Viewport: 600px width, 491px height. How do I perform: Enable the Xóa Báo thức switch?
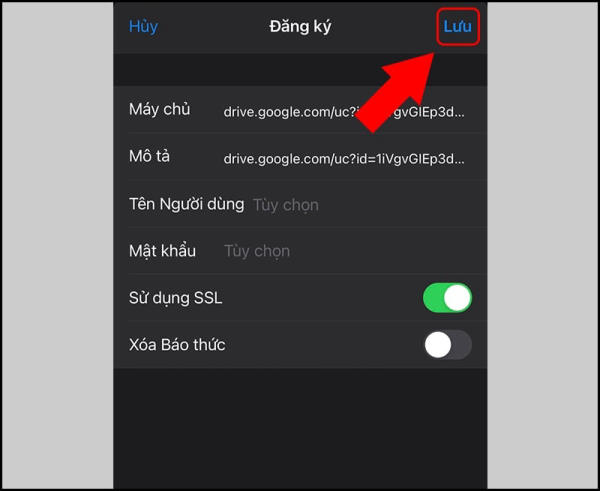(x=446, y=345)
